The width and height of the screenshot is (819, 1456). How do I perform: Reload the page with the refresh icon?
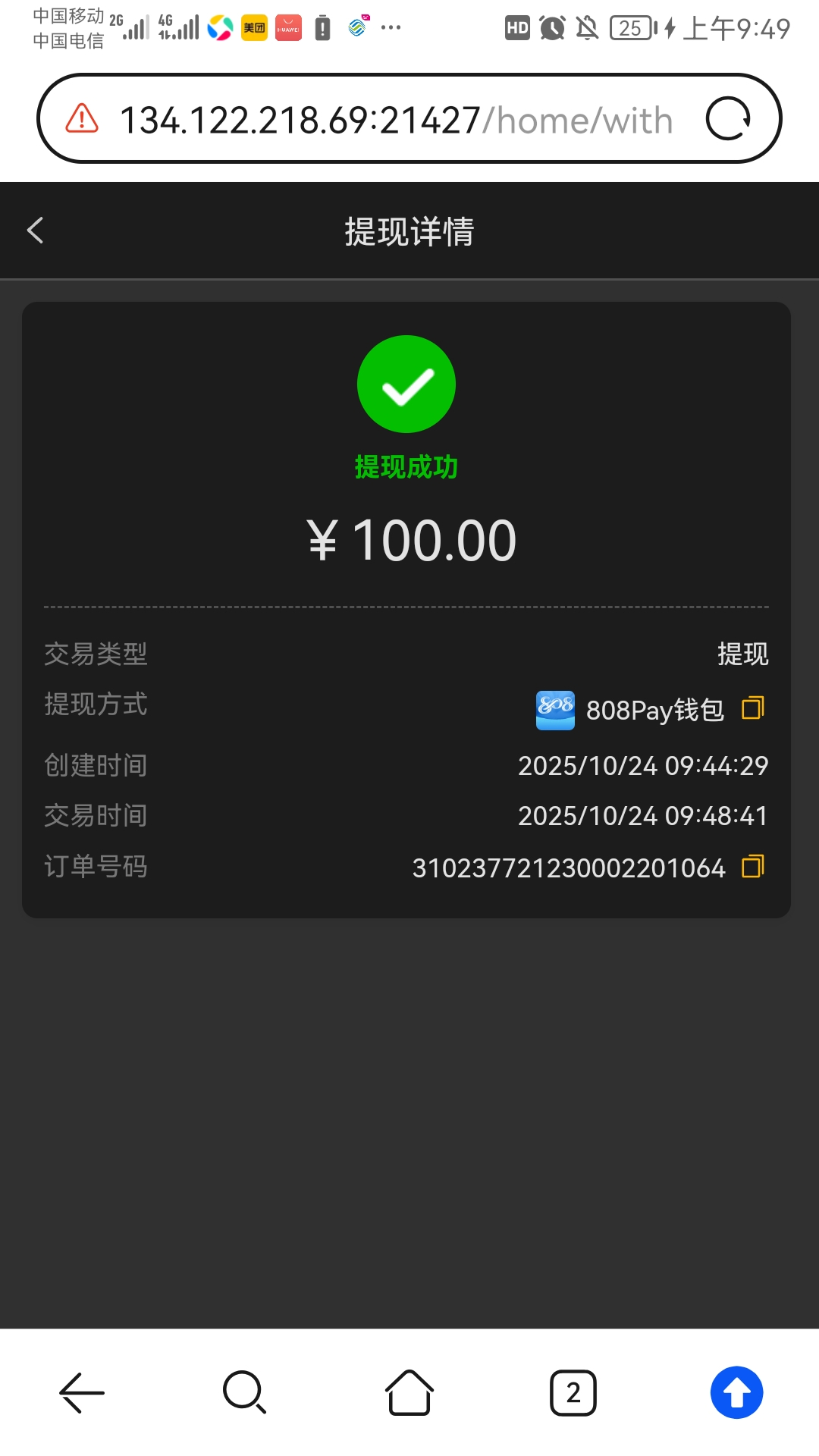pos(728,119)
